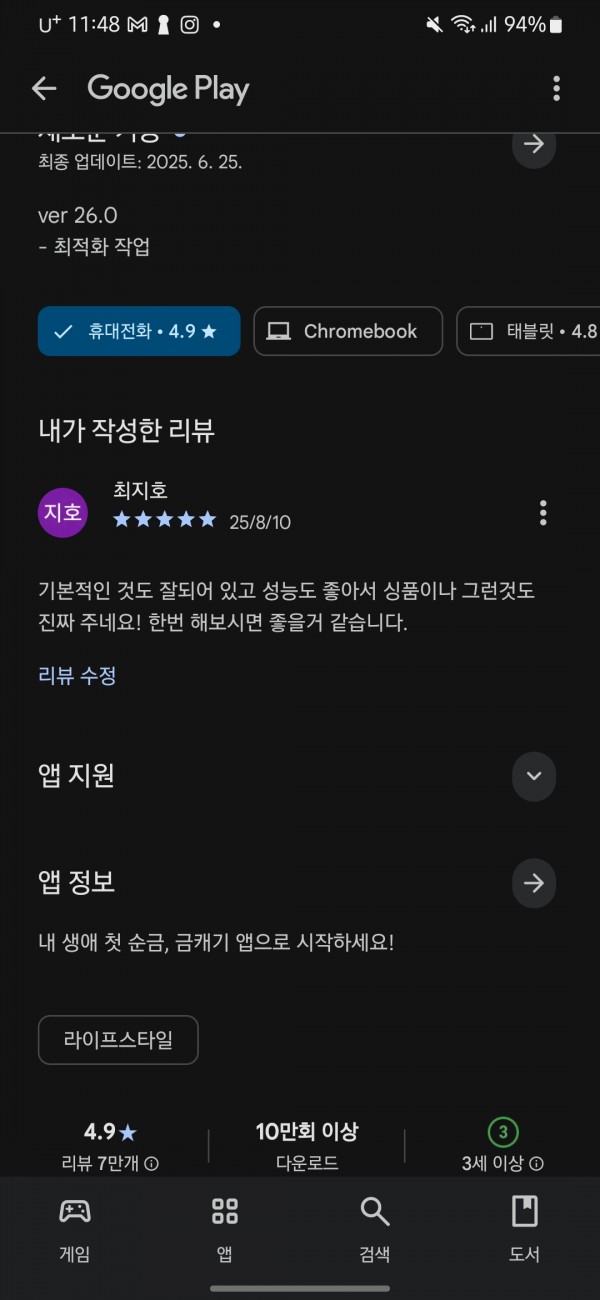This screenshot has width=600, height=1300.
Task: Open the new features arrow
Action: pos(534,145)
